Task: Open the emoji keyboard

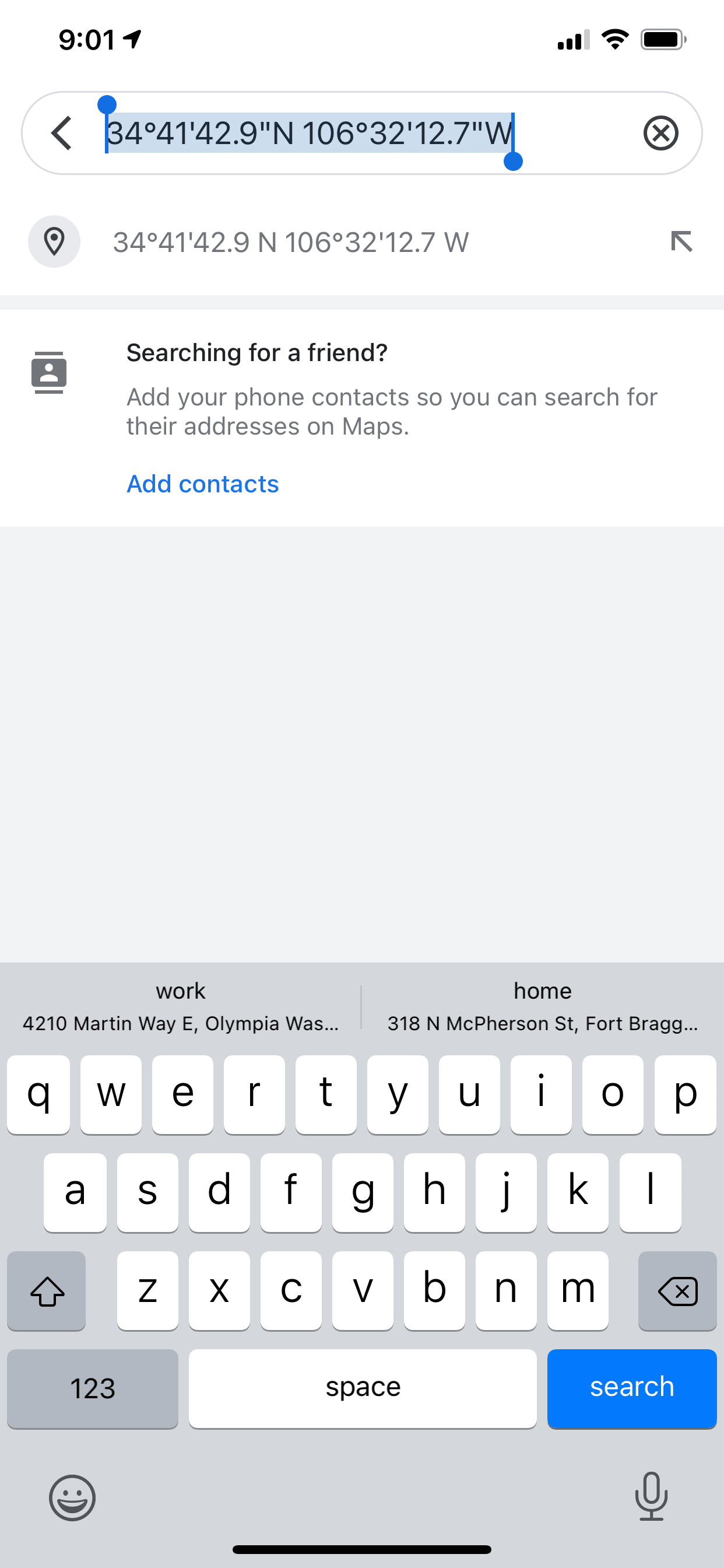Action: (72, 1497)
